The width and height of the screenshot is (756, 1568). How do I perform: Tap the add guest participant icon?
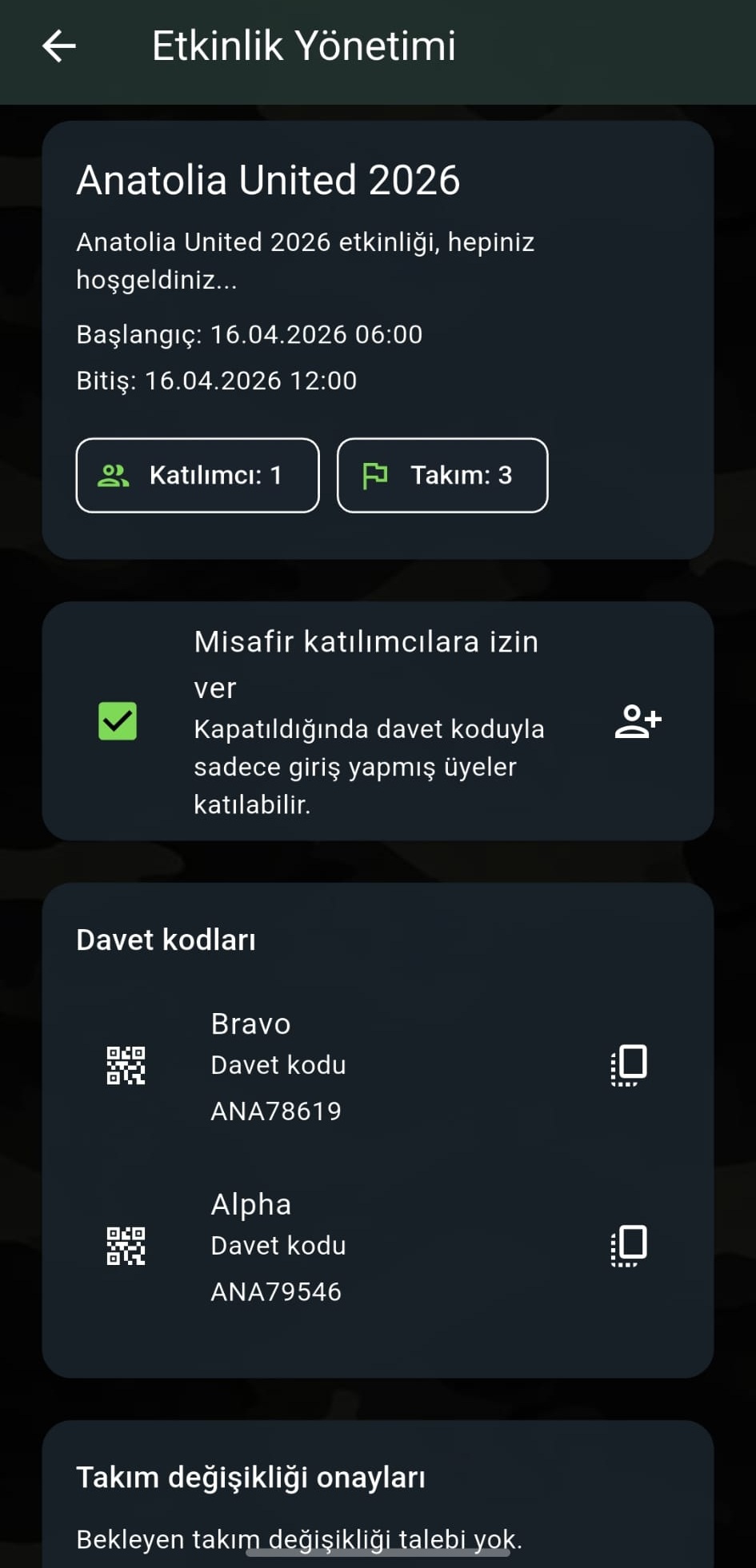pyautogui.click(x=638, y=721)
